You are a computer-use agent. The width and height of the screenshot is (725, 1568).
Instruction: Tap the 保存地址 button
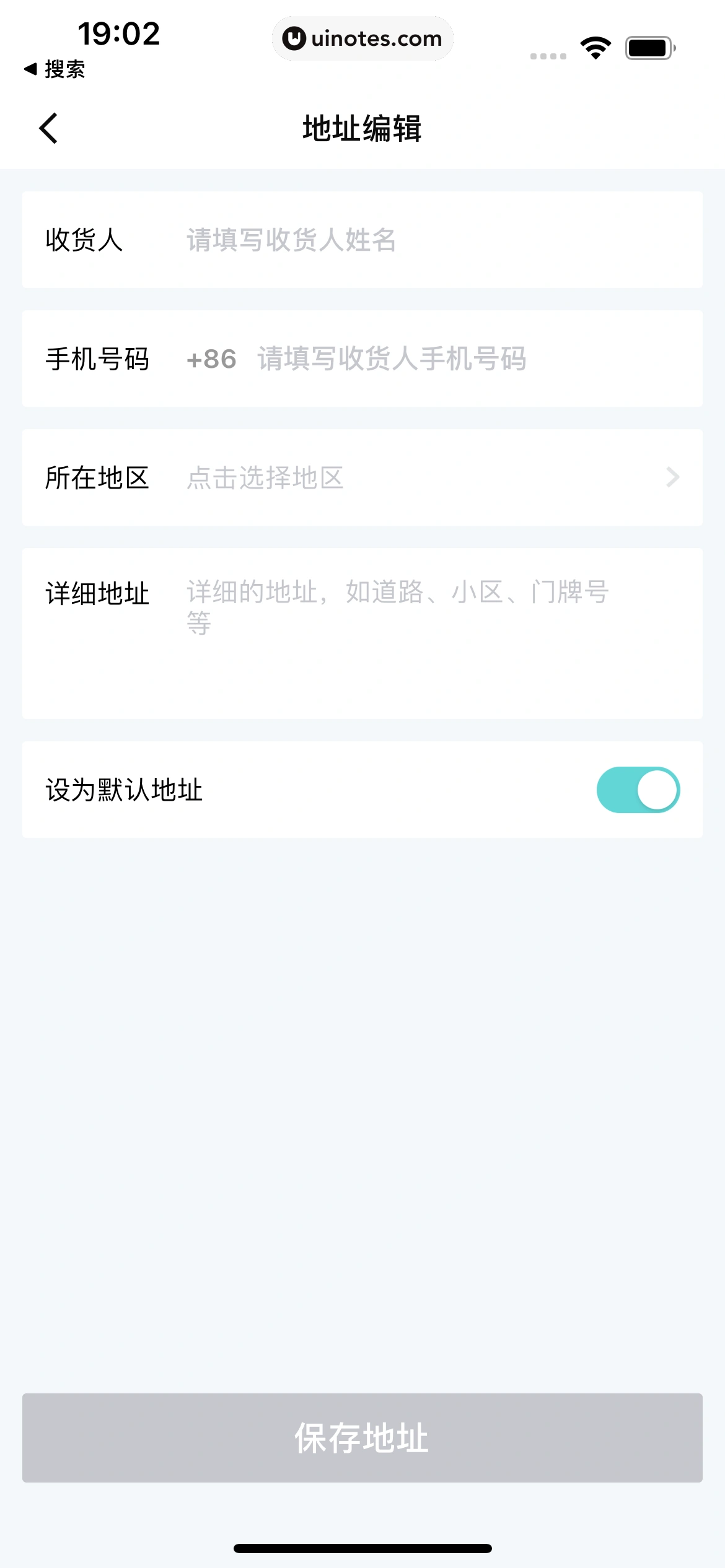pos(362,1437)
